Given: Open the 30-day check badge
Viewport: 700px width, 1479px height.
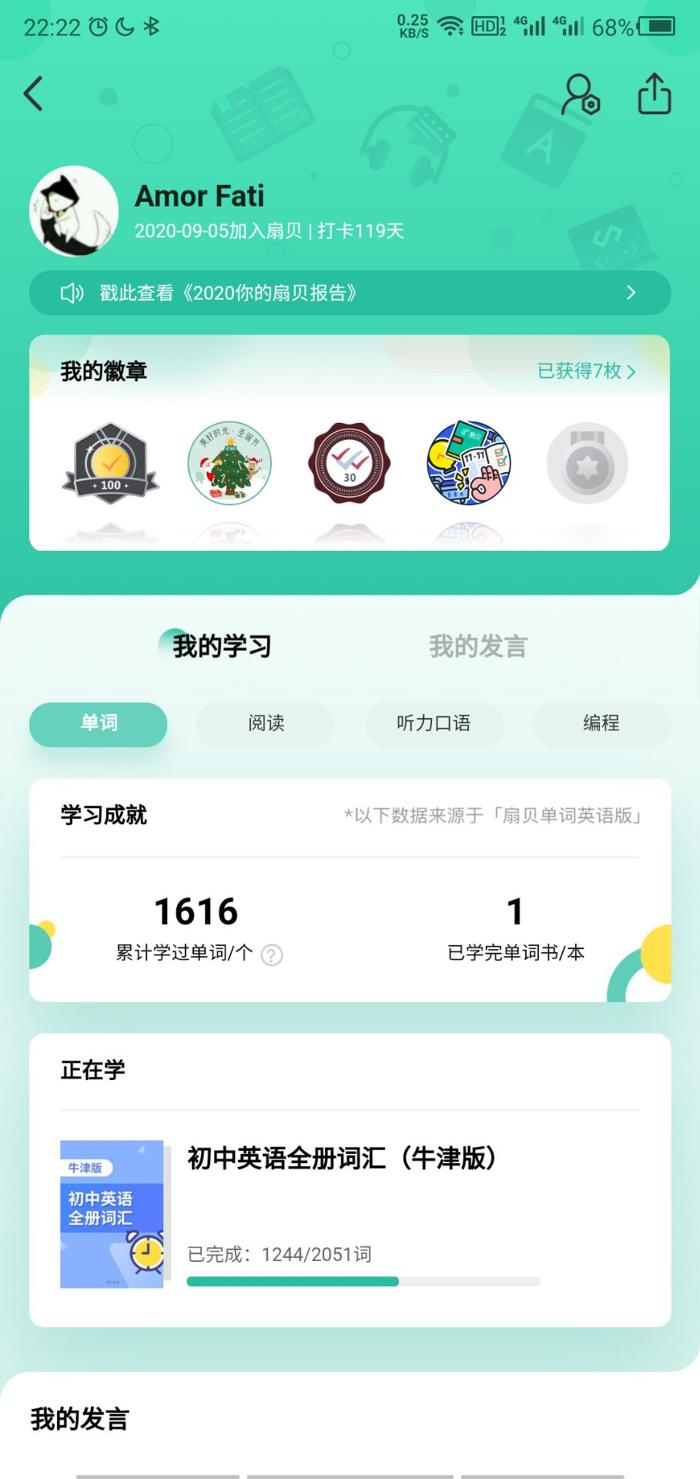Looking at the screenshot, I should pos(349,463).
